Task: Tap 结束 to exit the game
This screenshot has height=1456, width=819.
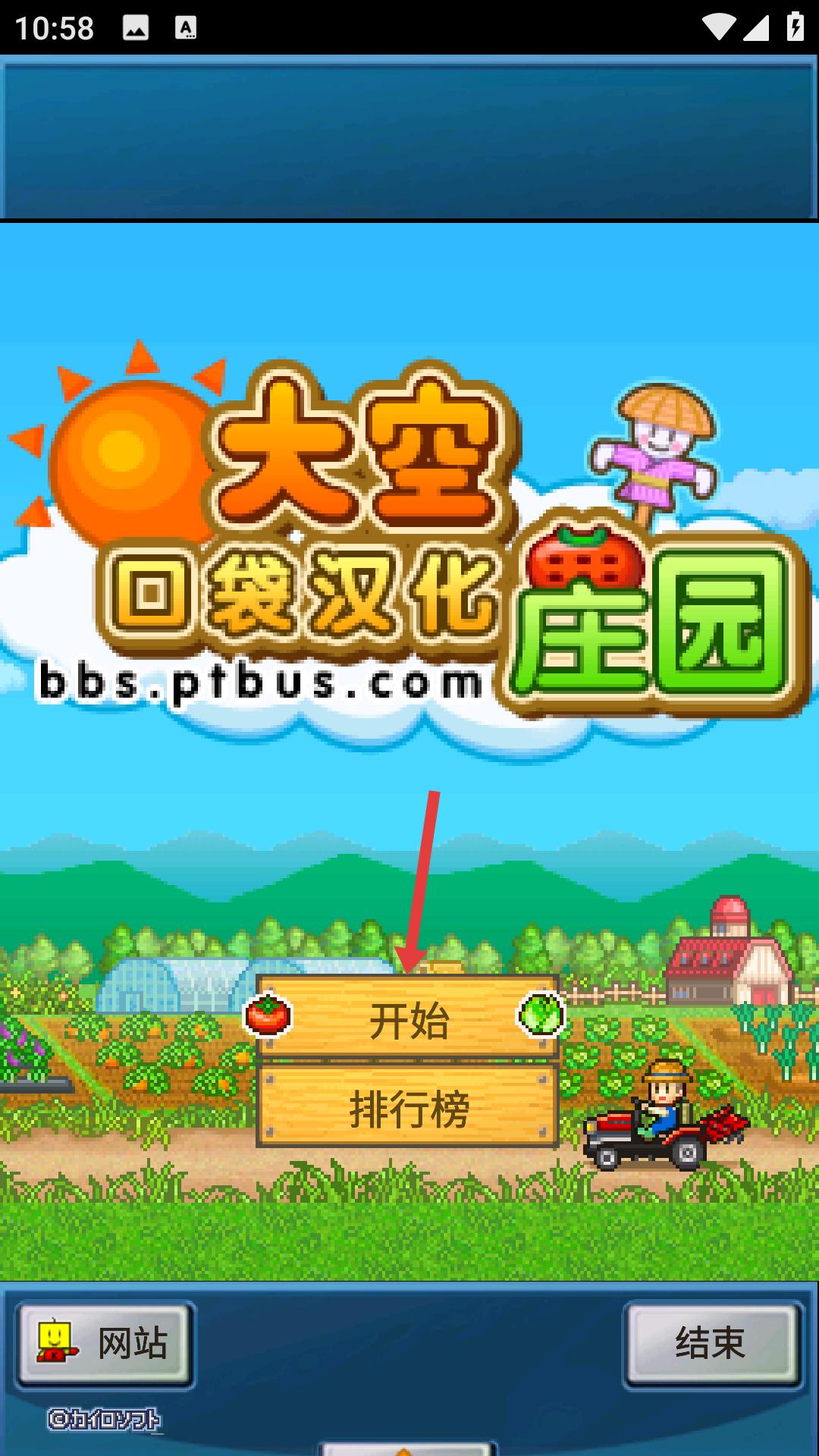Action: 711,1344
